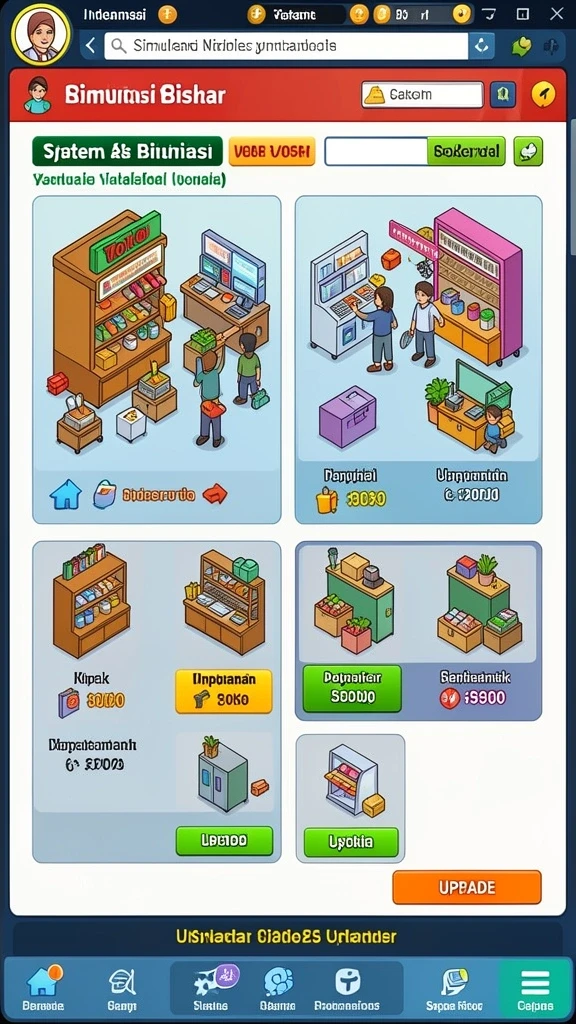Open the top search field
Screen dimensions: 576x1024
(x=286, y=46)
